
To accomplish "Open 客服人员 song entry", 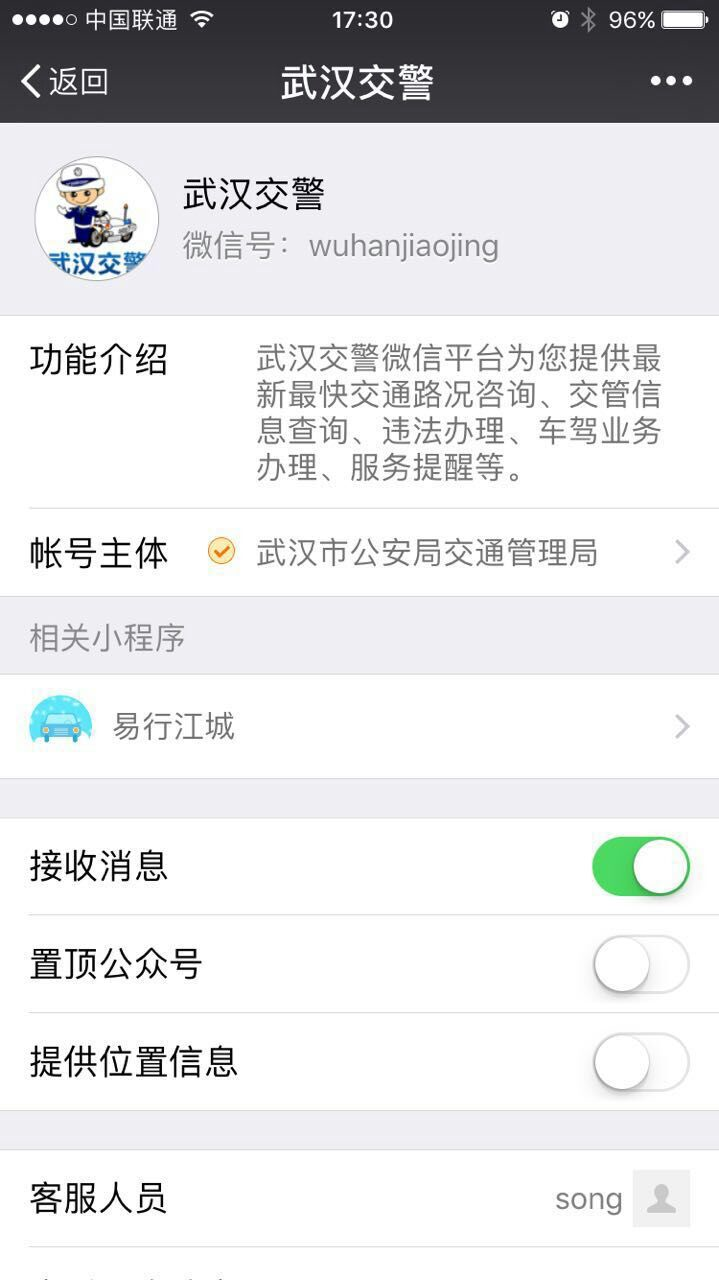I will pyautogui.click(x=360, y=1198).
